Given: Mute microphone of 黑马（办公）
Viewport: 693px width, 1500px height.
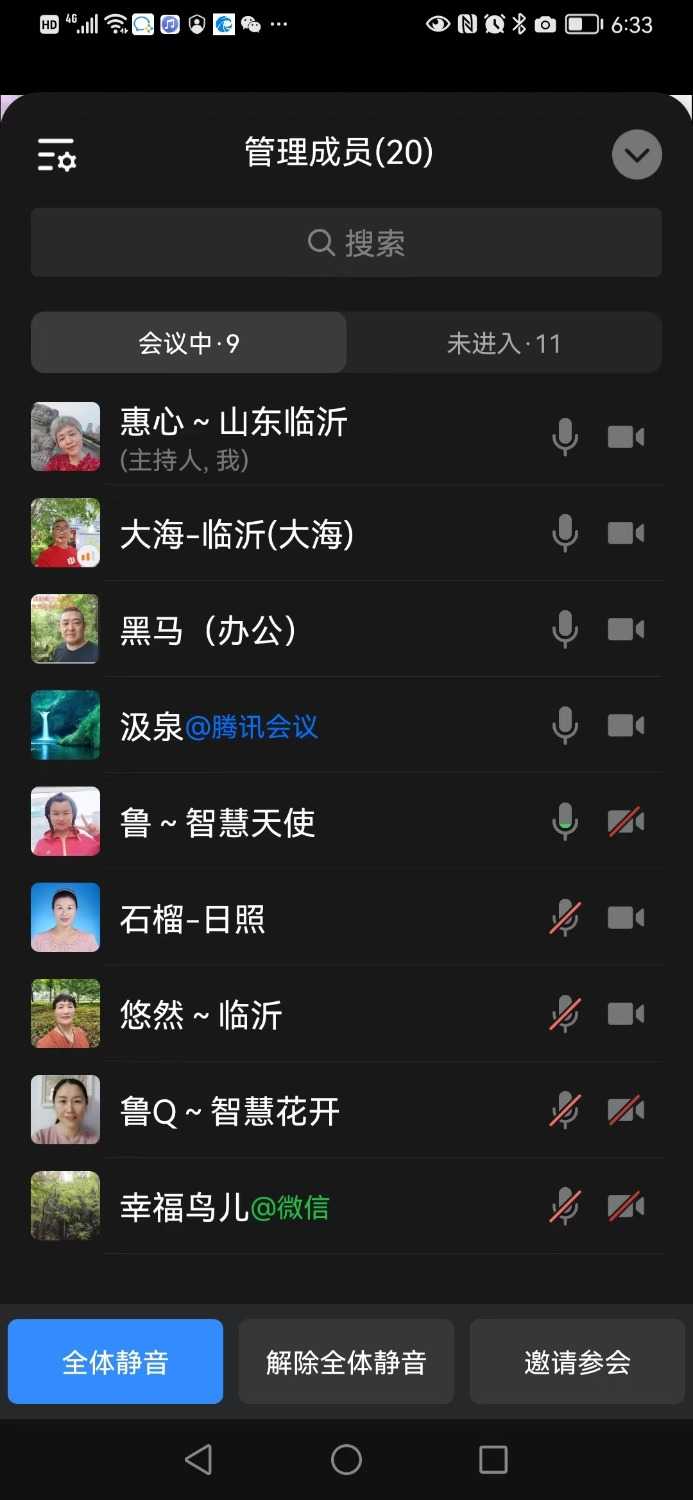Looking at the screenshot, I should (x=565, y=630).
